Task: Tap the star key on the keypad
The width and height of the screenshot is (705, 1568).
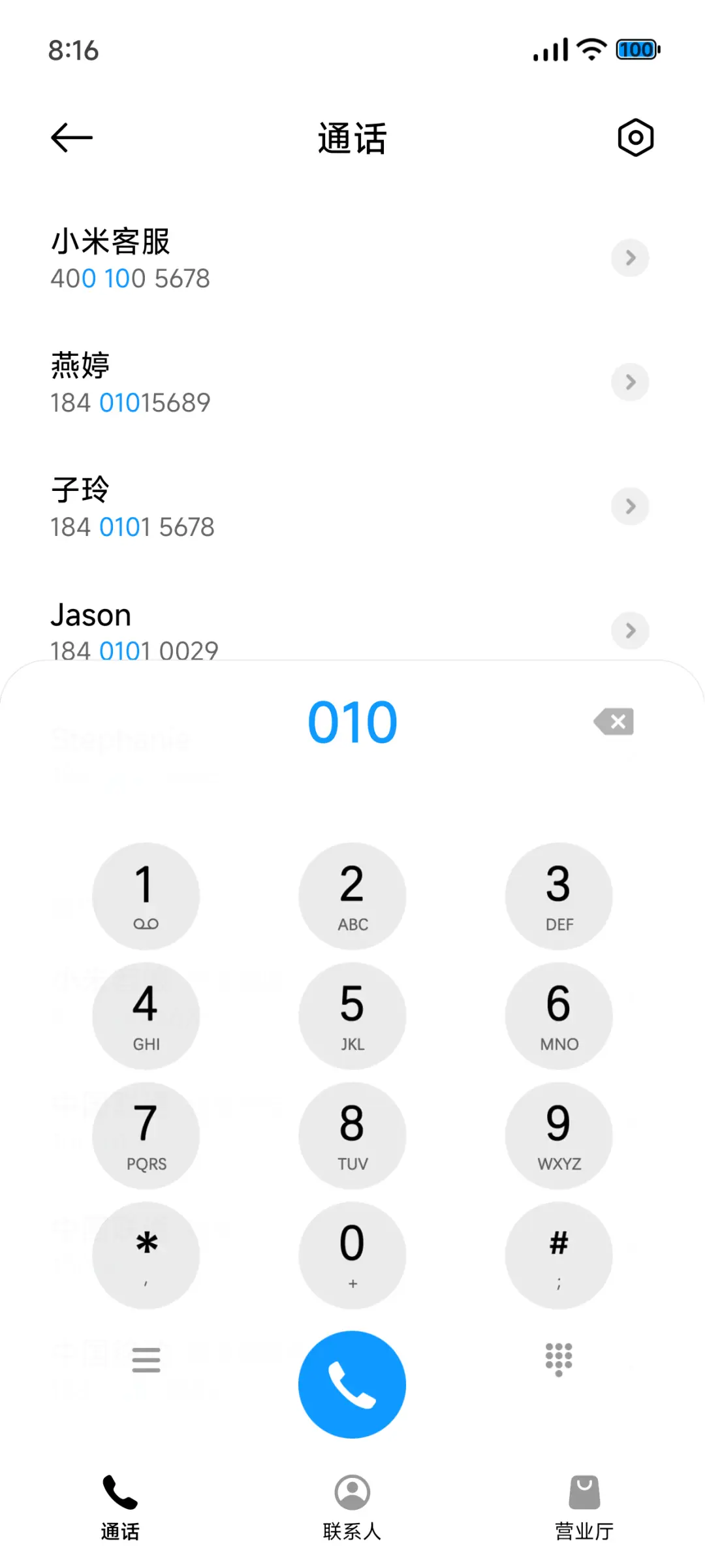Action: (146, 1255)
